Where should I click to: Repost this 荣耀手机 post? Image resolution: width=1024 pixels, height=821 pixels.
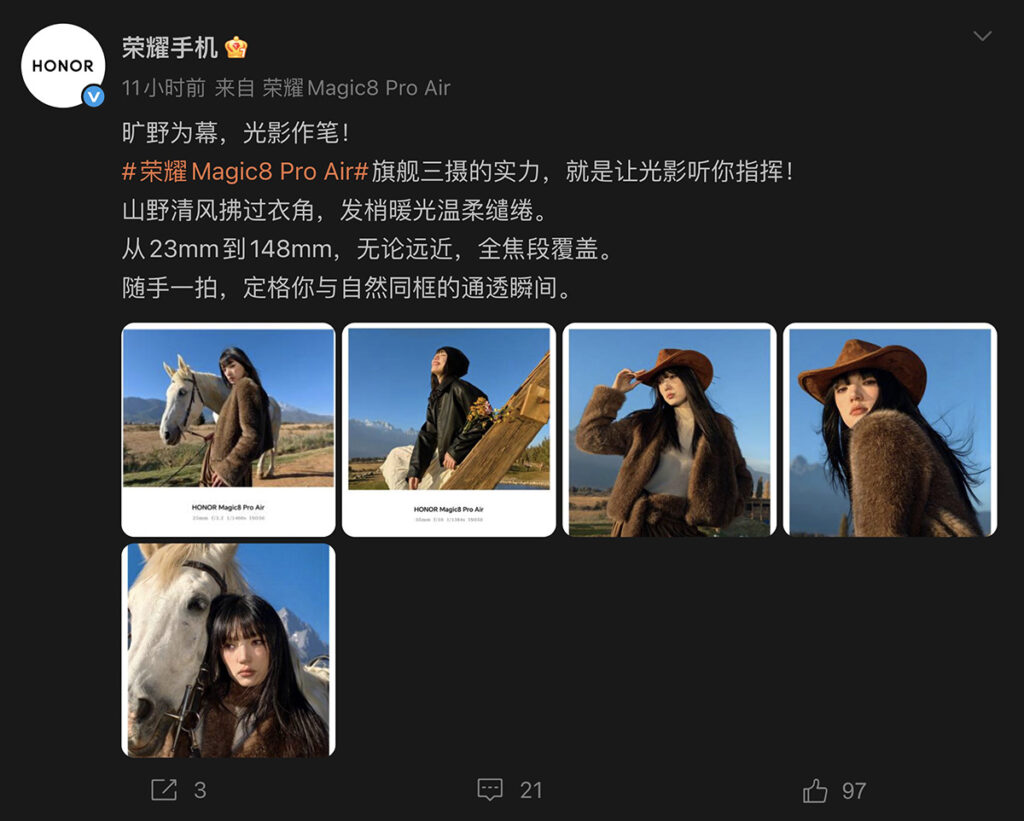pyautogui.click(x=178, y=790)
